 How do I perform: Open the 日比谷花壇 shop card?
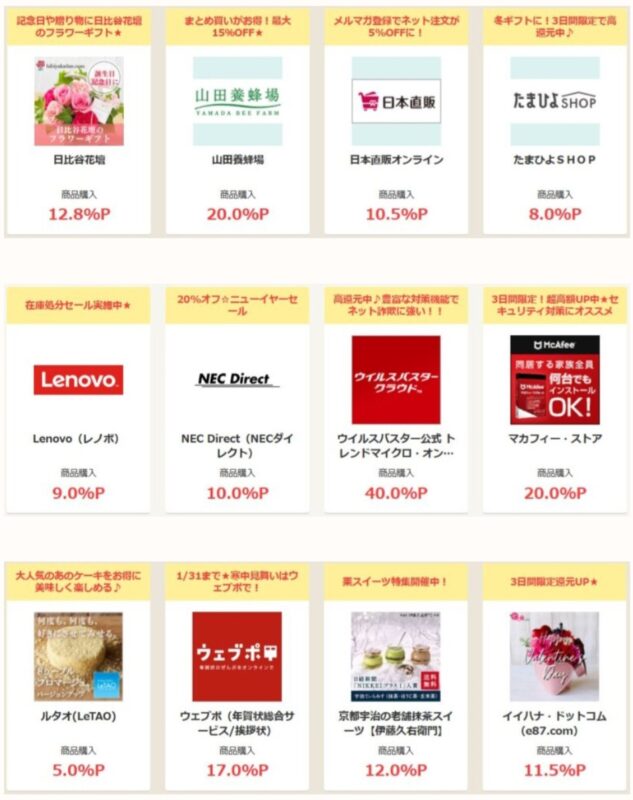[78, 101]
